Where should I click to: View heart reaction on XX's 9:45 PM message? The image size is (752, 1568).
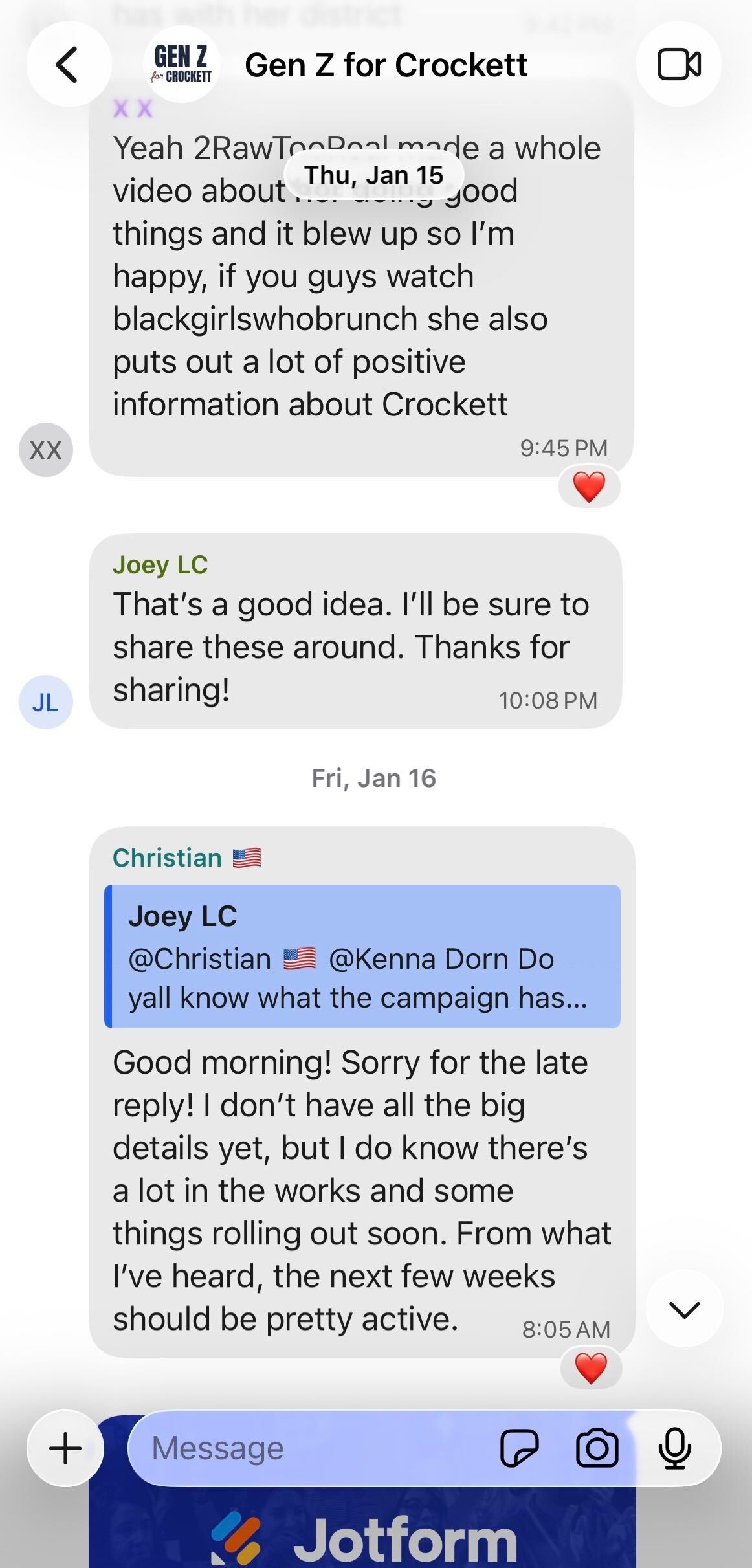(x=589, y=487)
